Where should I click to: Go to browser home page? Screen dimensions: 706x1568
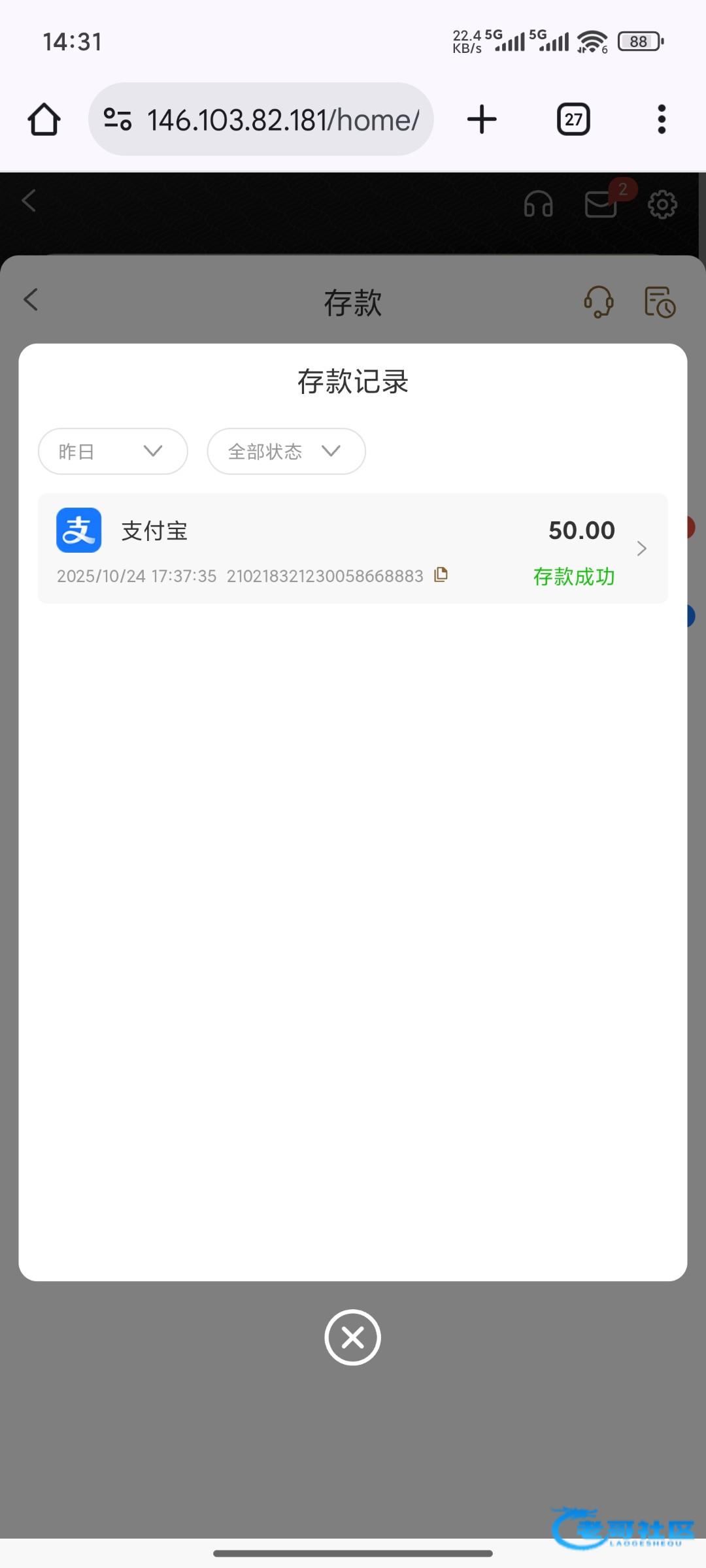[x=44, y=120]
